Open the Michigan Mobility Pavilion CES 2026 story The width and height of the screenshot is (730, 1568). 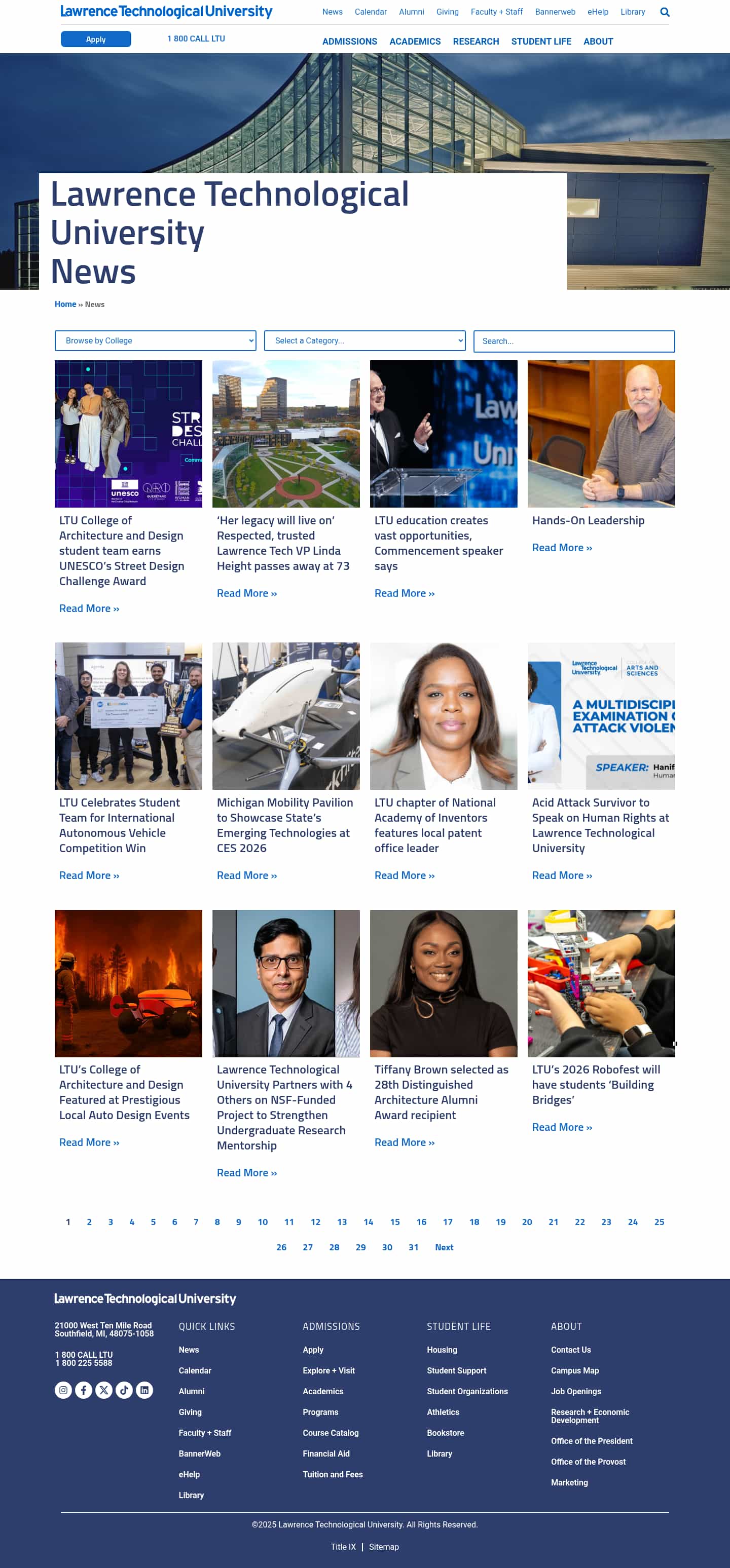click(x=284, y=825)
